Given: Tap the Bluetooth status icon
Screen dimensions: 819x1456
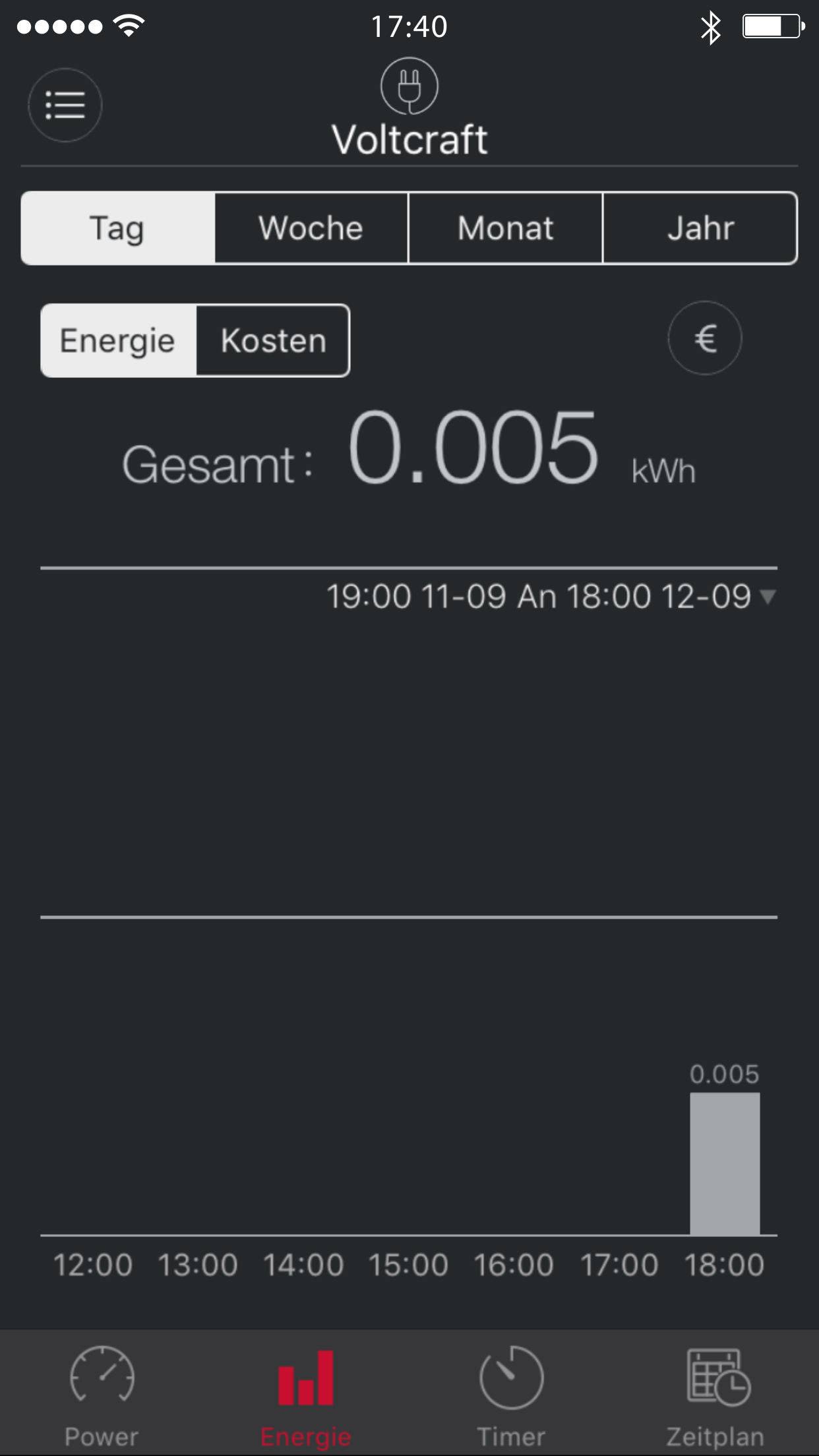Looking at the screenshot, I should click(711, 26).
